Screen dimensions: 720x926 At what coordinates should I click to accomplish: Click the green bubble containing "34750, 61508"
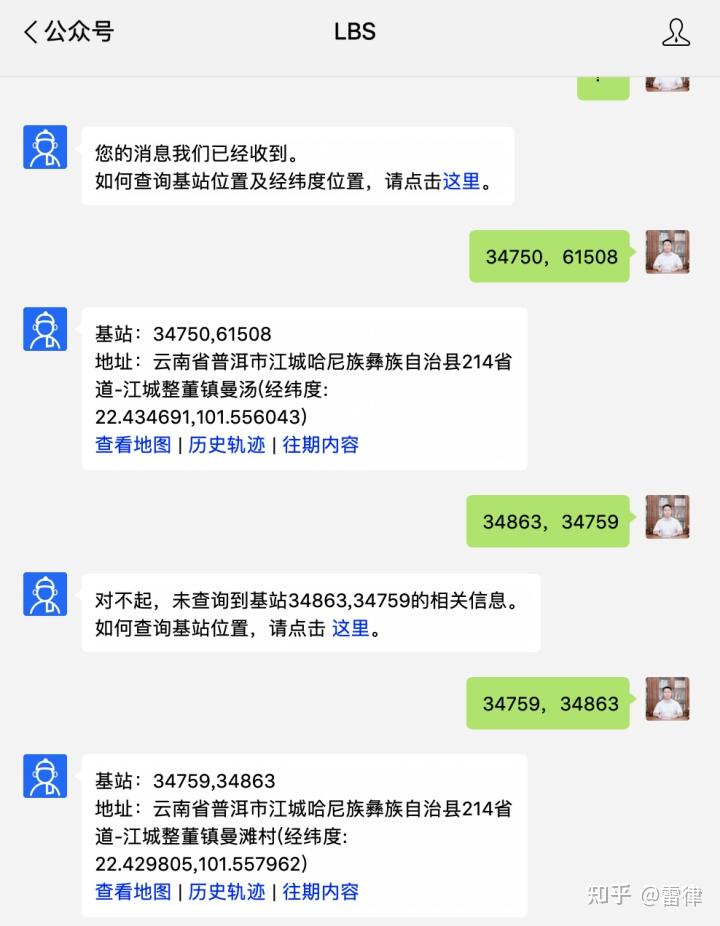(x=549, y=256)
